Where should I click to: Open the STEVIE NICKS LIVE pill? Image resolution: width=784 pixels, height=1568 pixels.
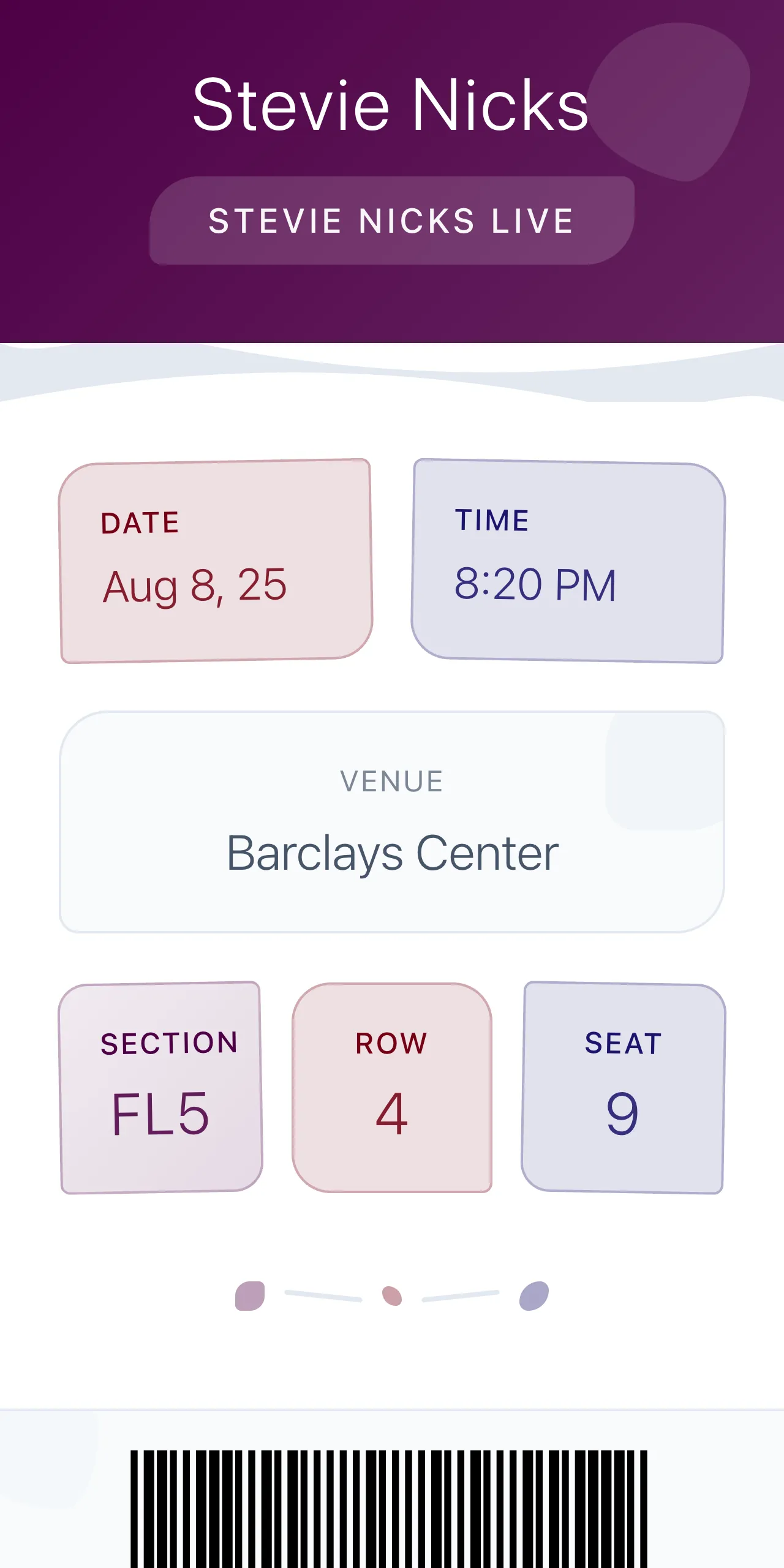tap(392, 222)
